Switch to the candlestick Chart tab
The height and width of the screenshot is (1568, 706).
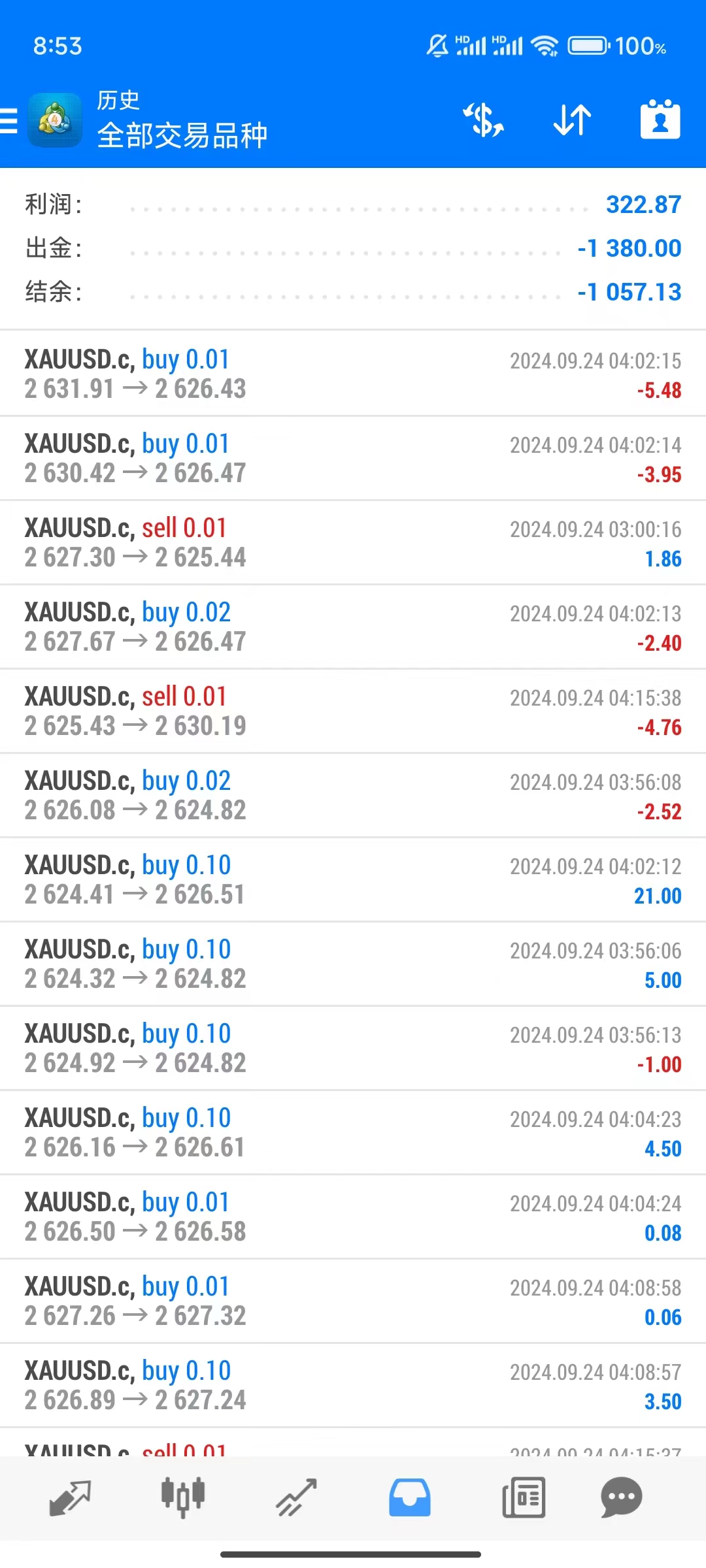point(183,1497)
